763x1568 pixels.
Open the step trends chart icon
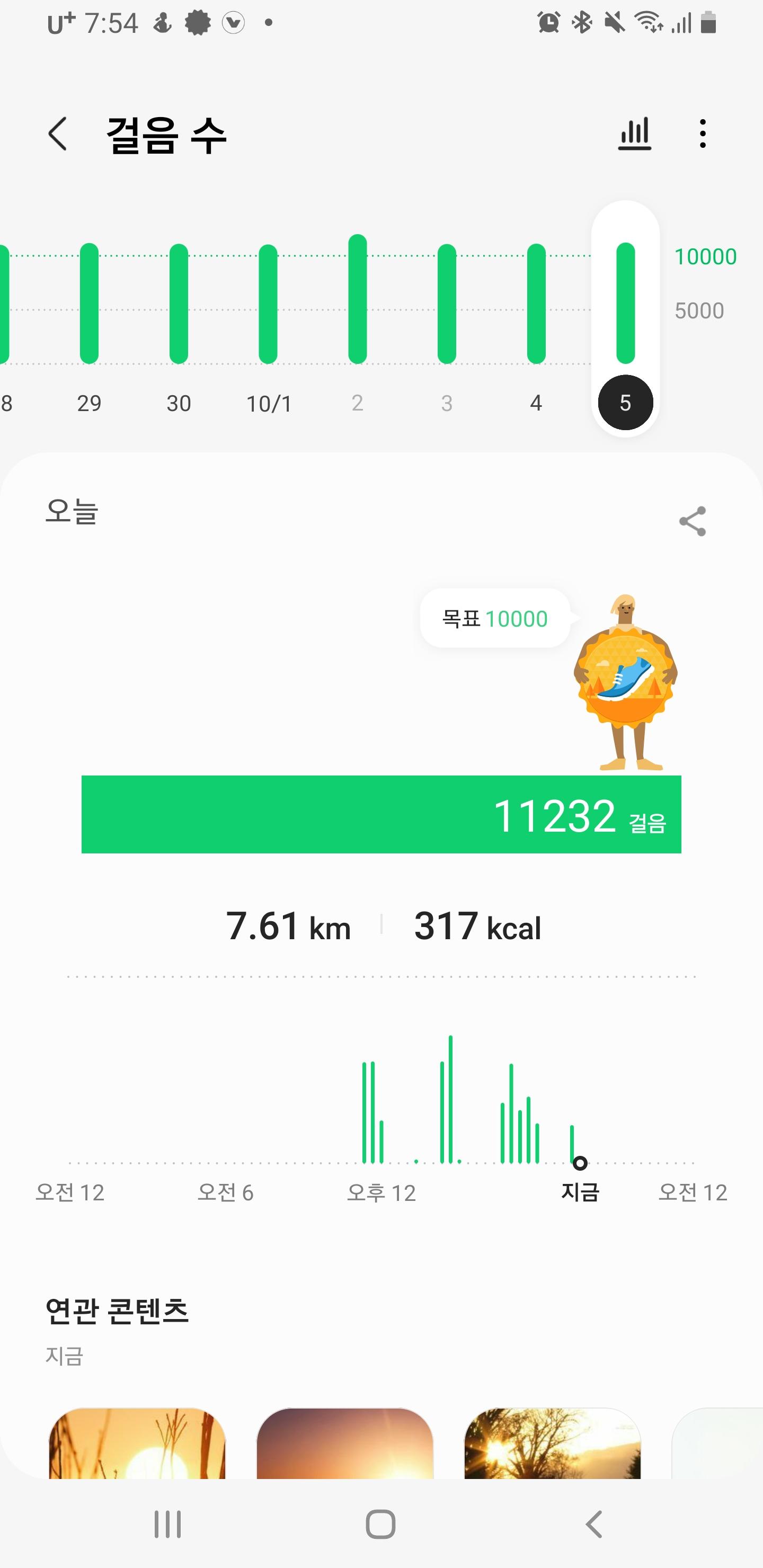point(634,134)
